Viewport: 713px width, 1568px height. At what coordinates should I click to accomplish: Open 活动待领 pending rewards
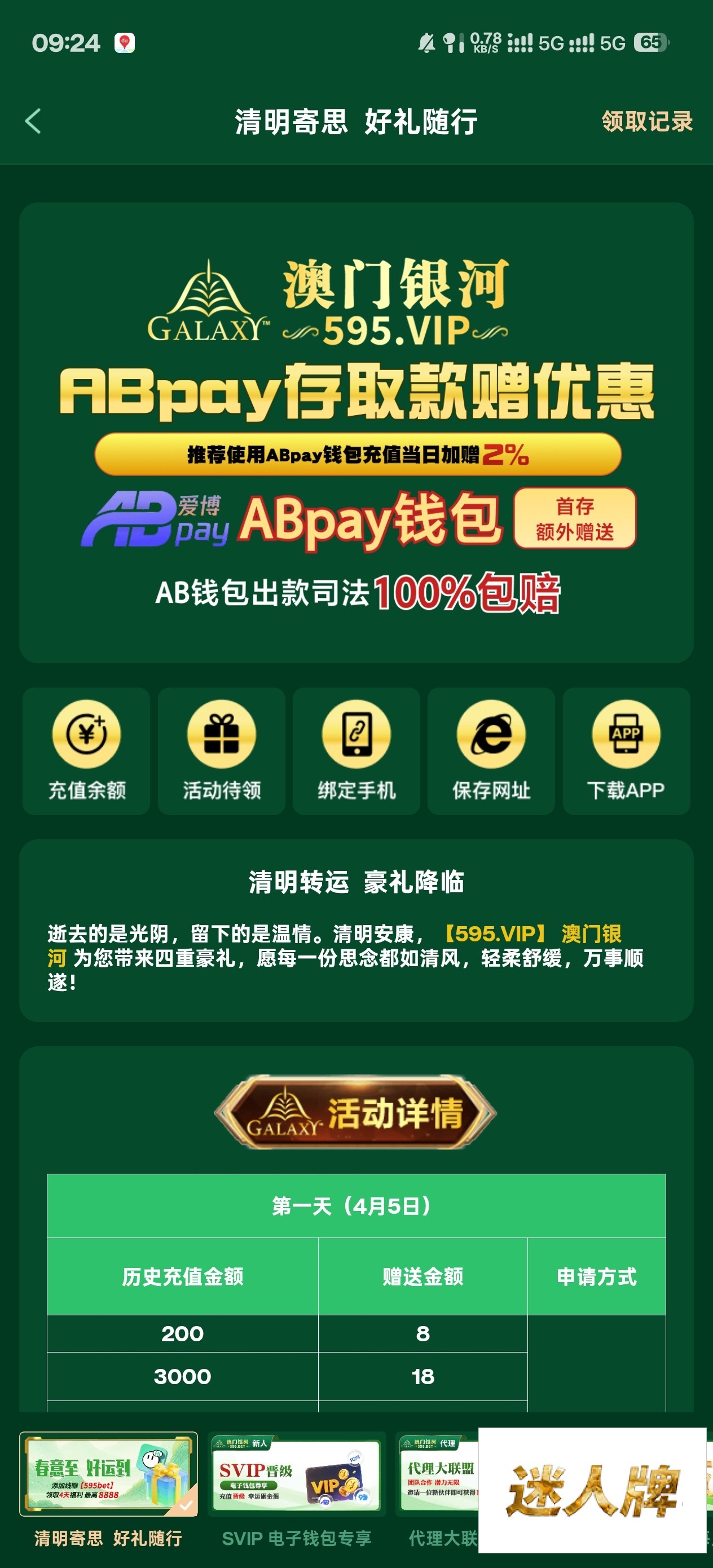pyautogui.click(x=222, y=751)
